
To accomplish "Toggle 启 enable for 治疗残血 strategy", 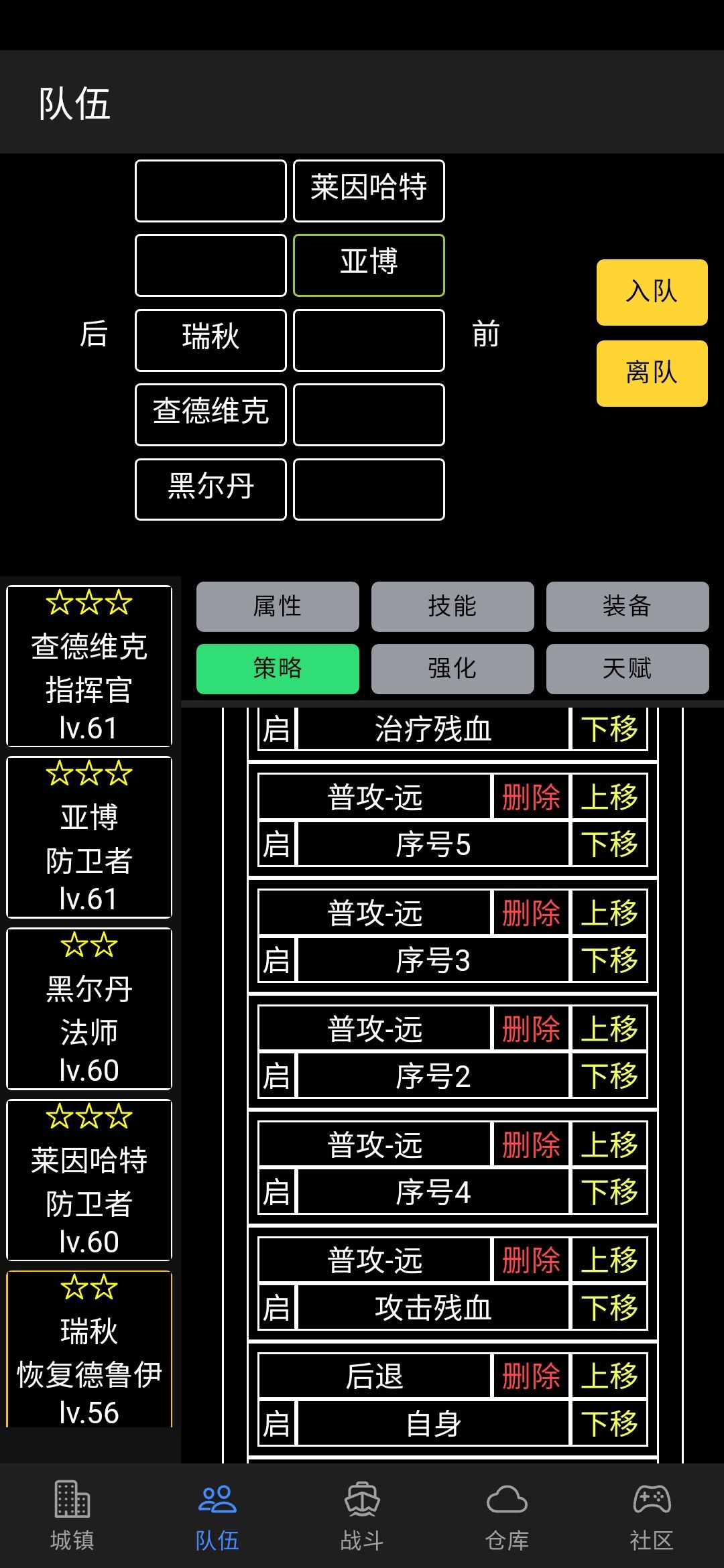I will (276, 730).
